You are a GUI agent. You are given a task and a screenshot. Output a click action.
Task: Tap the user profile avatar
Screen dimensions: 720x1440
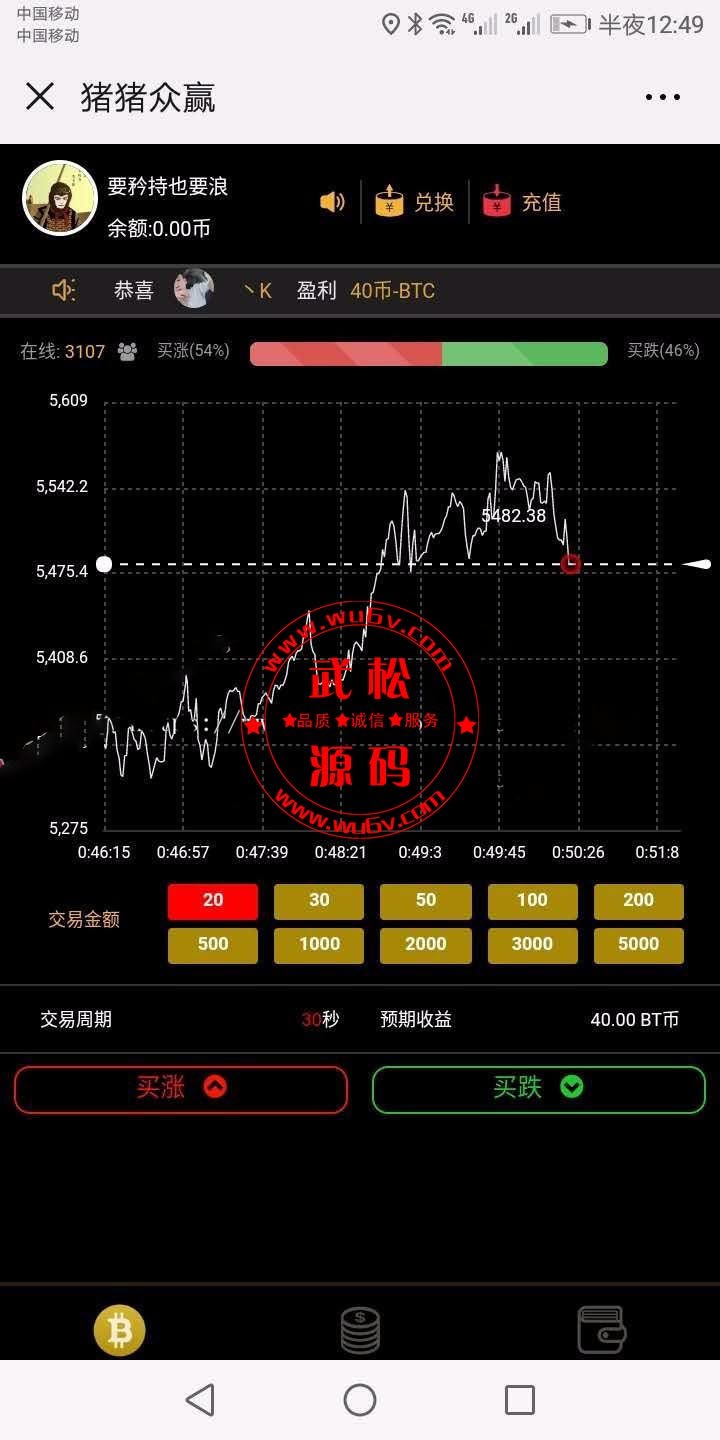[x=60, y=198]
